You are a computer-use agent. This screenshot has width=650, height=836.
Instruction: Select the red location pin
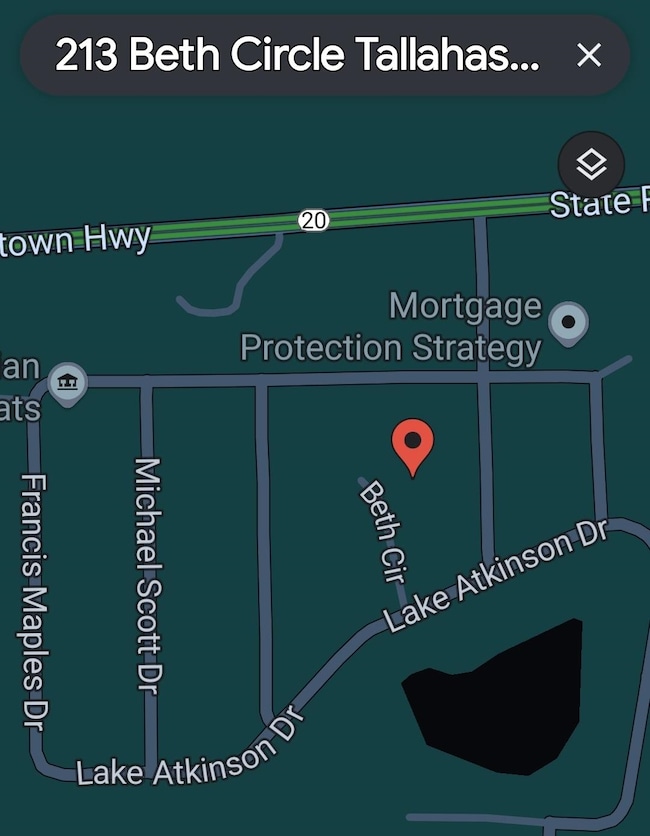412,445
